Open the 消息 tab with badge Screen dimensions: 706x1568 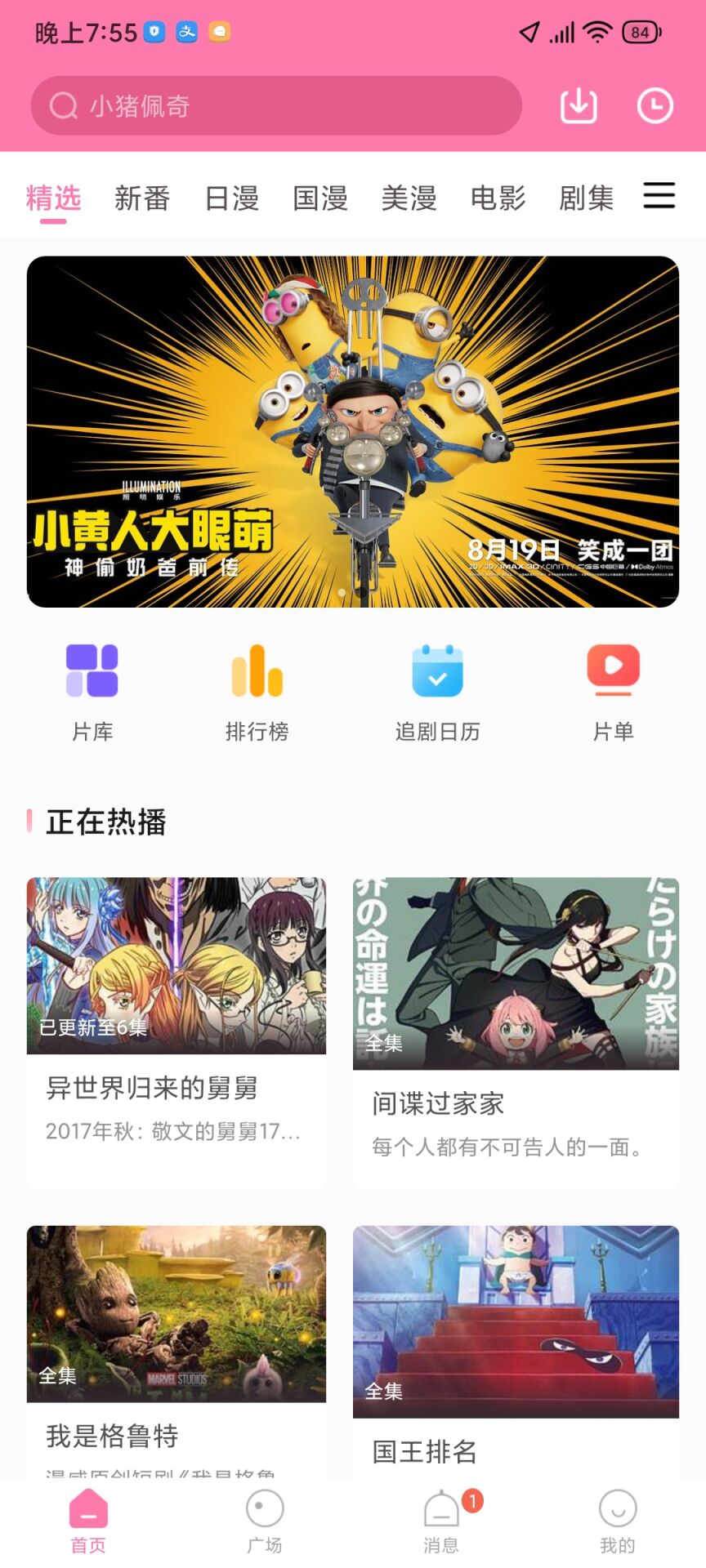pos(441,1521)
